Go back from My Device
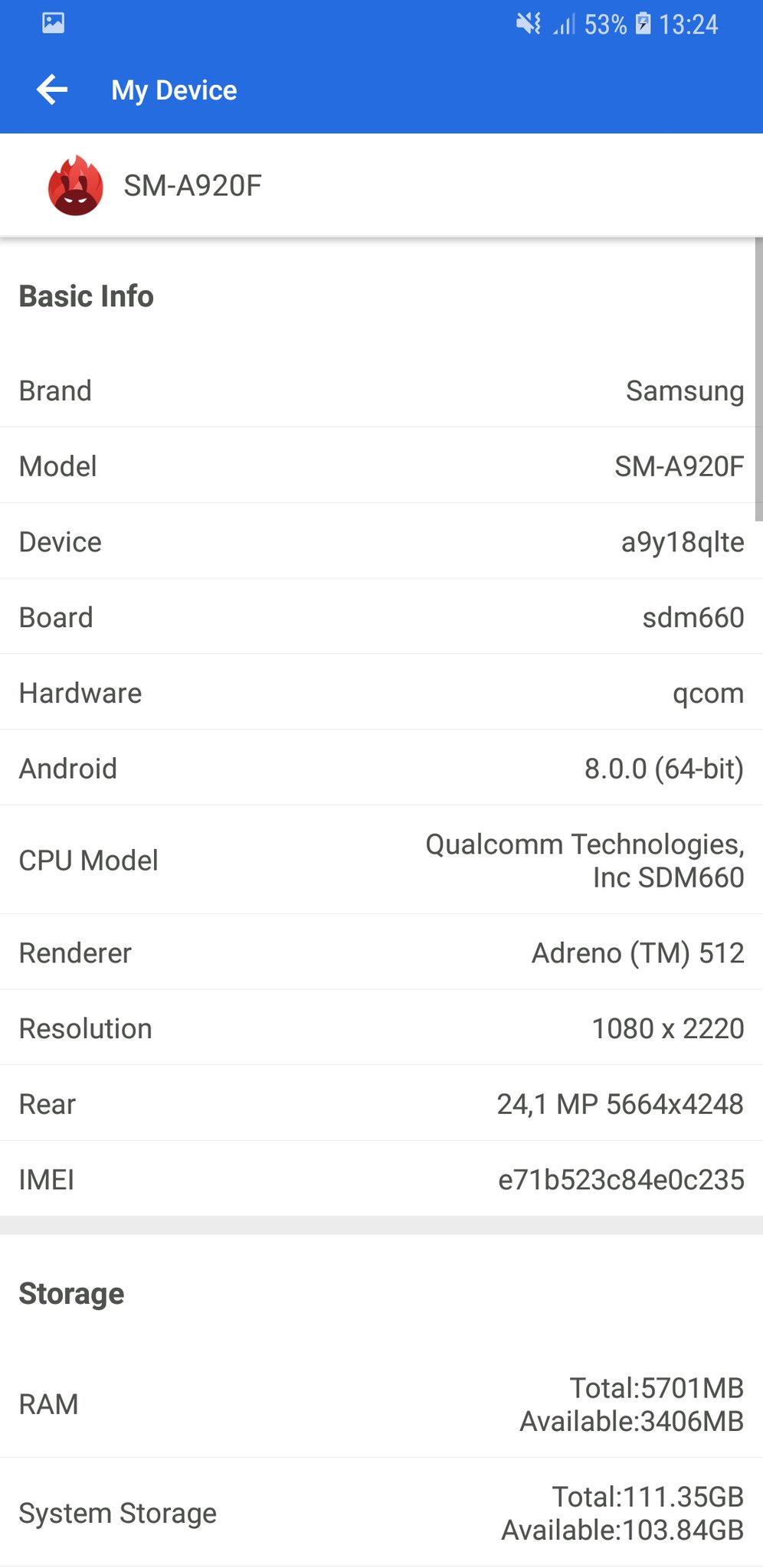The image size is (763, 1568). (x=52, y=90)
